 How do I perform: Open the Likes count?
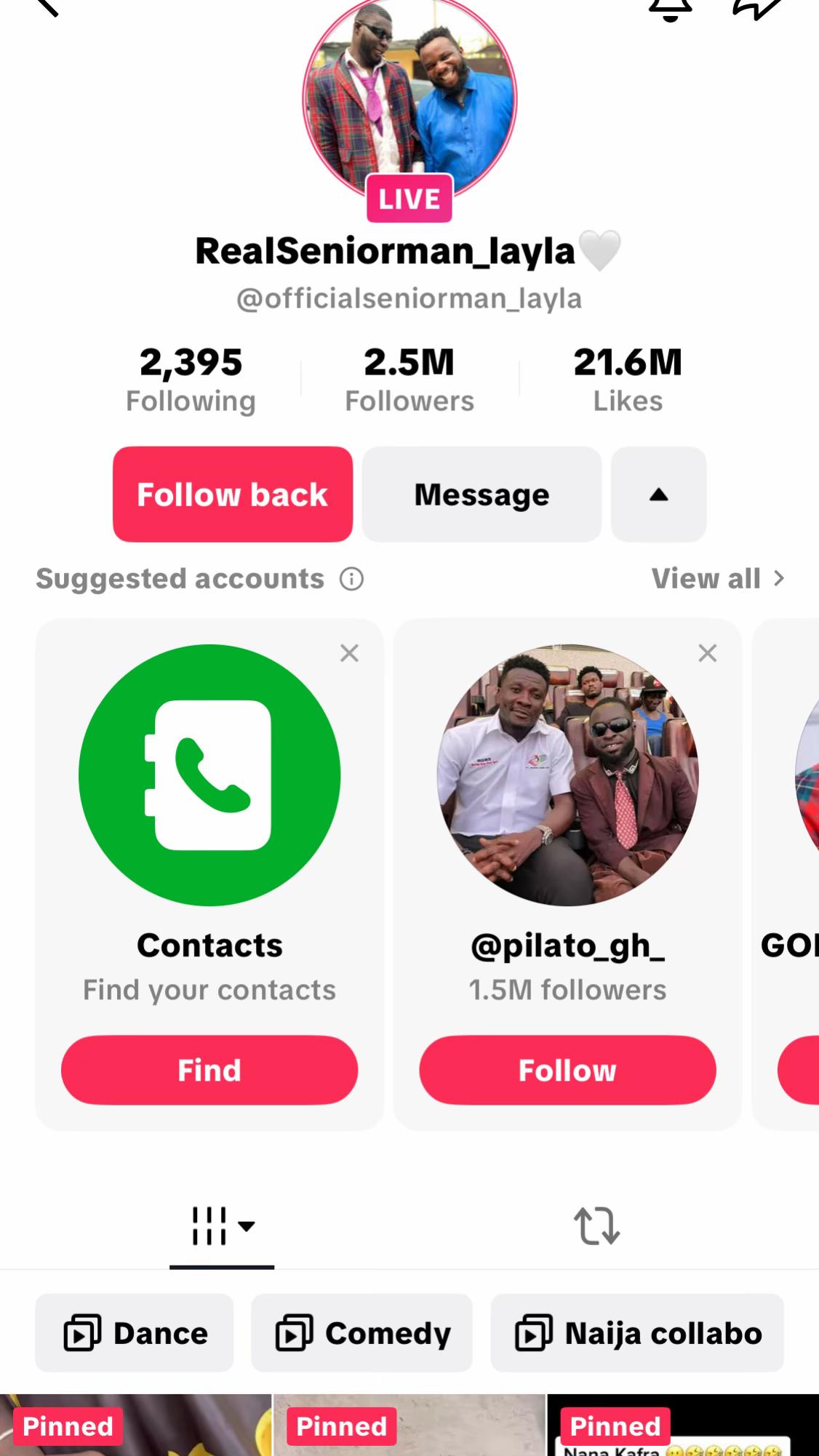(628, 380)
